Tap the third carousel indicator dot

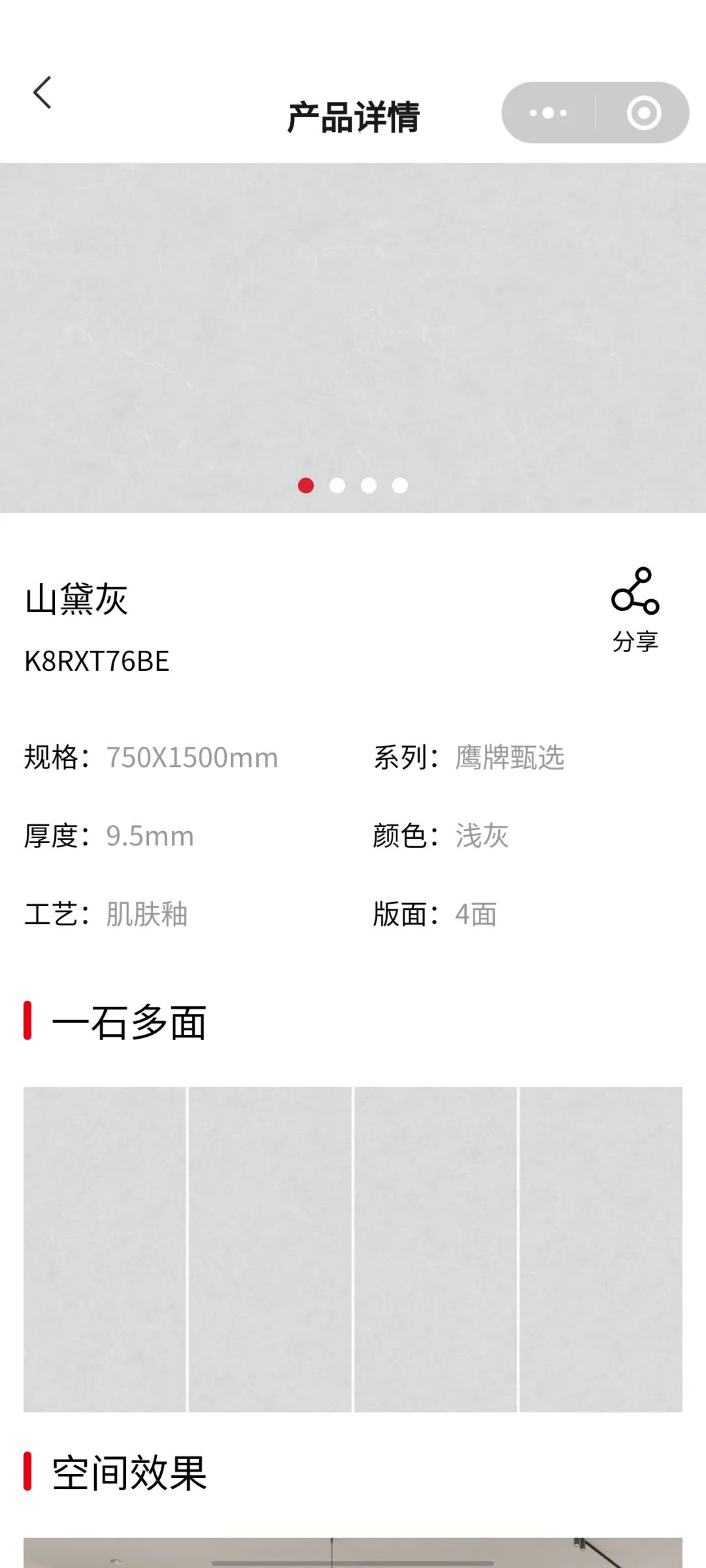[x=368, y=485]
